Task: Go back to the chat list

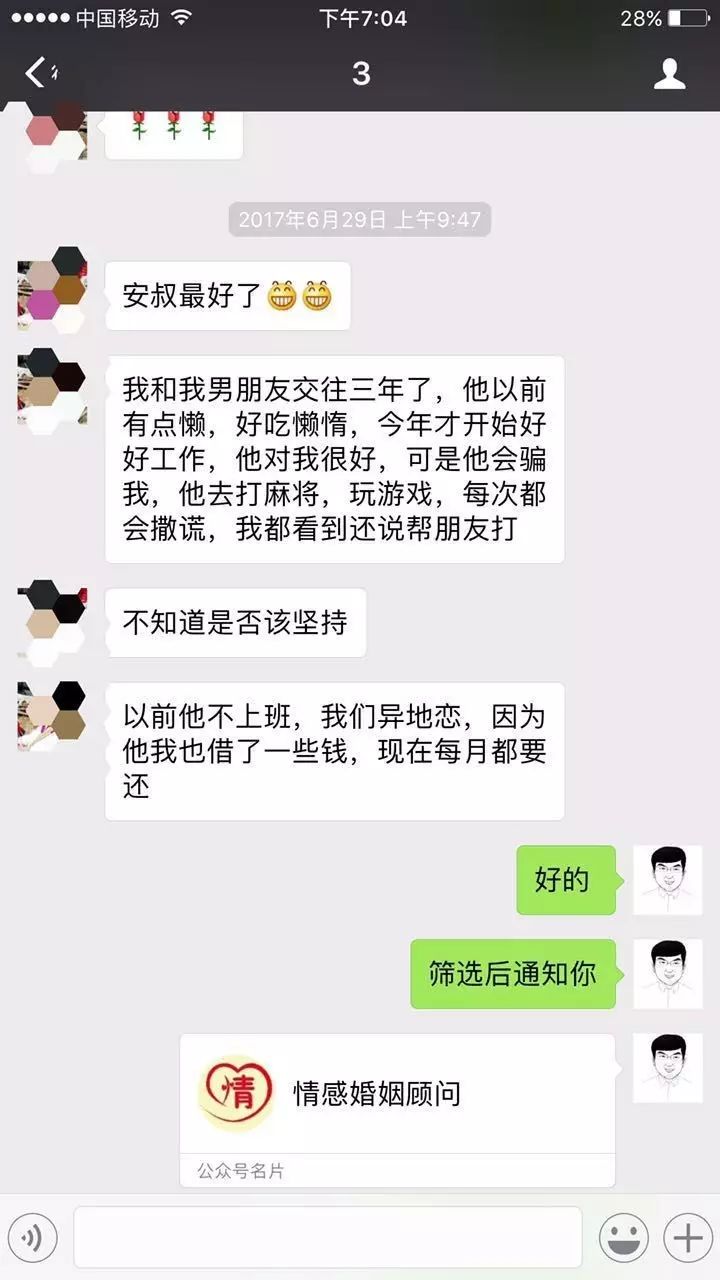Action: pyautogui.click(x=36, y=73)
